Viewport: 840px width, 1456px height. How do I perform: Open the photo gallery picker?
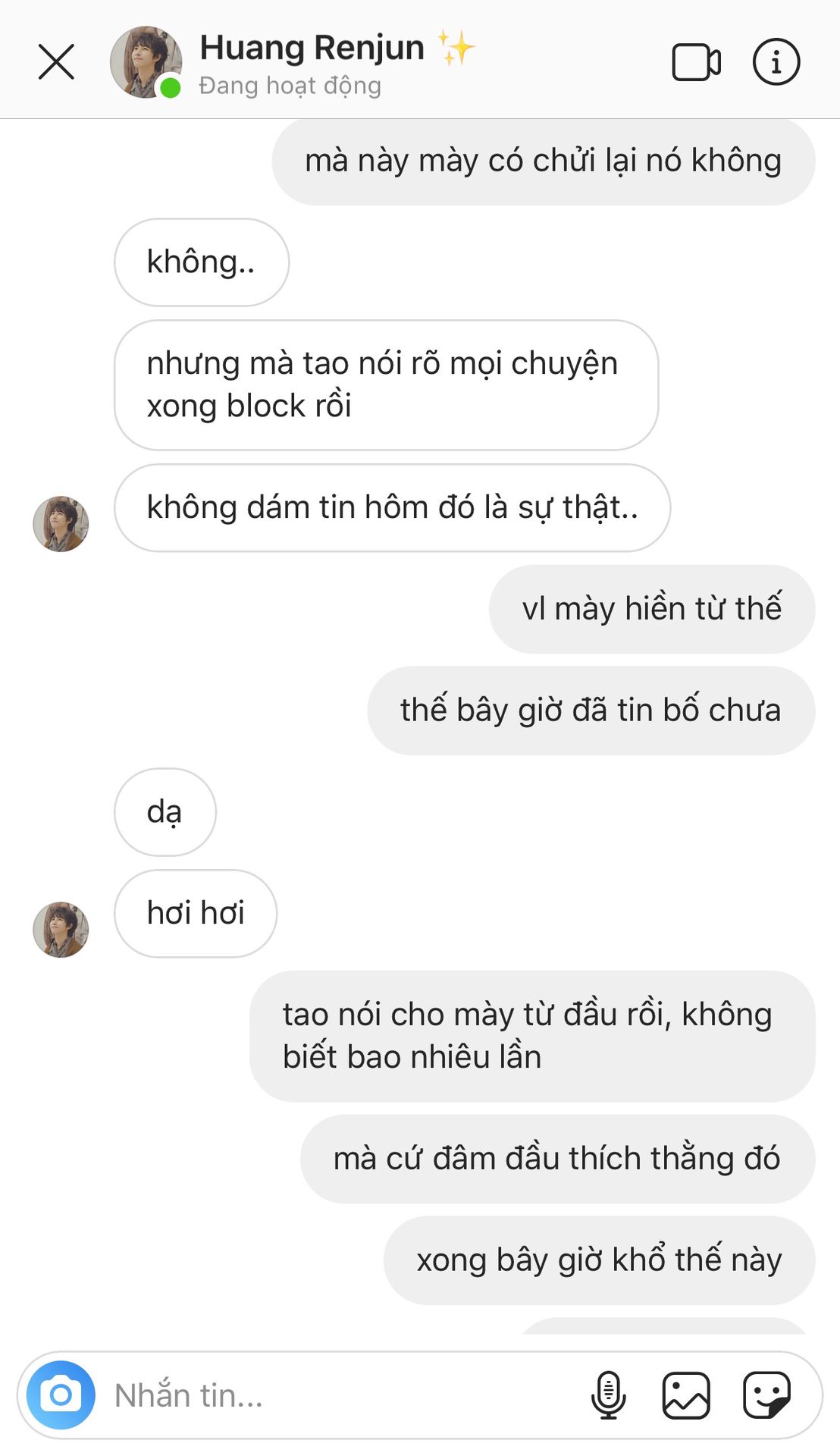[686, 1395]
